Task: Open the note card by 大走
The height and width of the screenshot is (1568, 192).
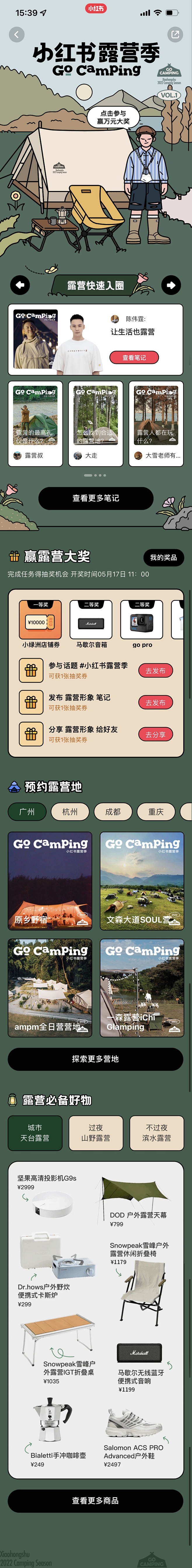Action: [96, 424]
